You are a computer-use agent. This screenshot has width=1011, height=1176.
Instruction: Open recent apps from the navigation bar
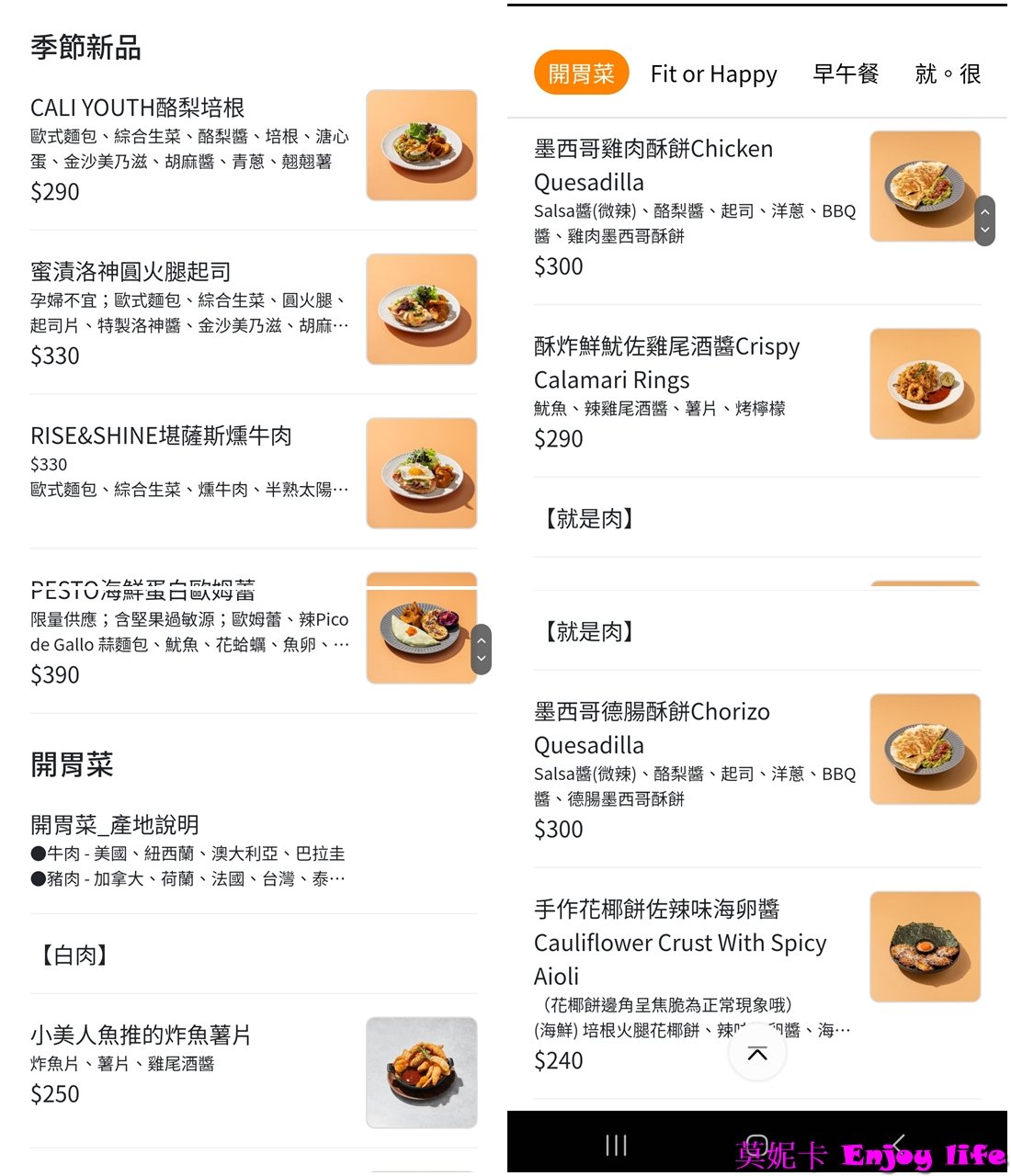[x=614, y=1144]
